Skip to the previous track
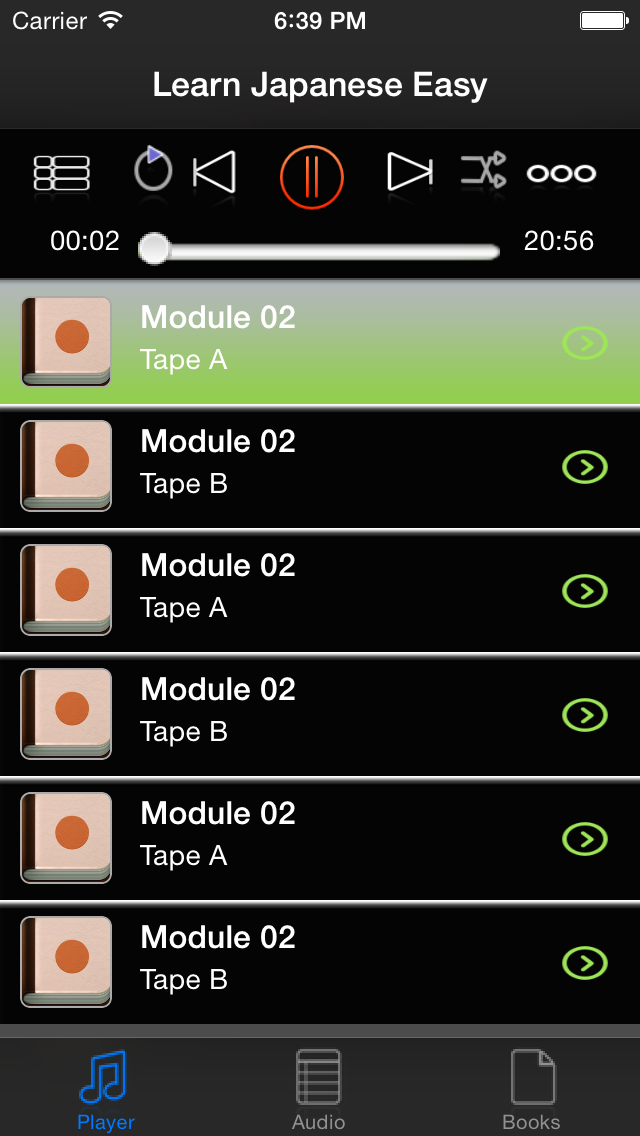Viewport: 640px width, 1136px height. pos(215,172)
